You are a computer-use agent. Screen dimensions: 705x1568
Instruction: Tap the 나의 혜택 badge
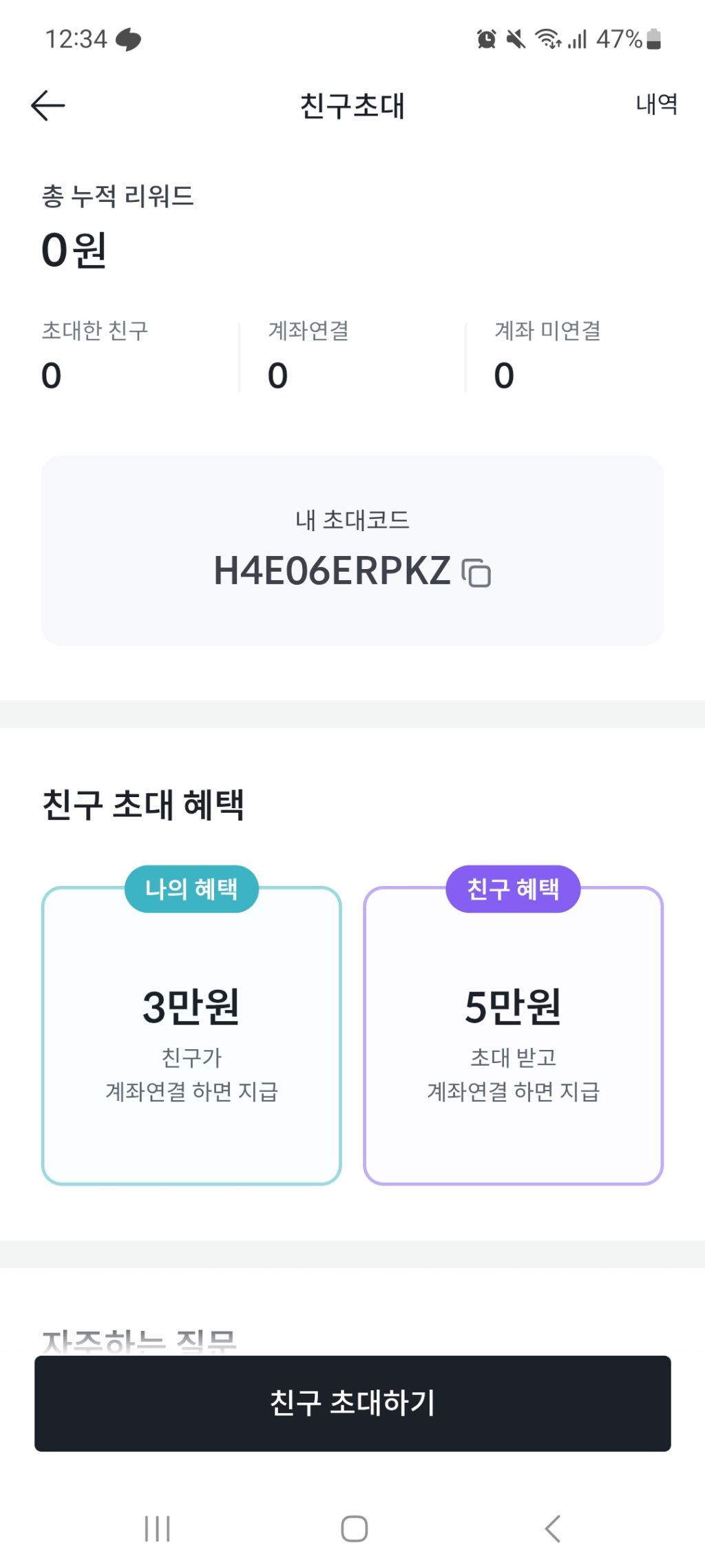(191, 889)
